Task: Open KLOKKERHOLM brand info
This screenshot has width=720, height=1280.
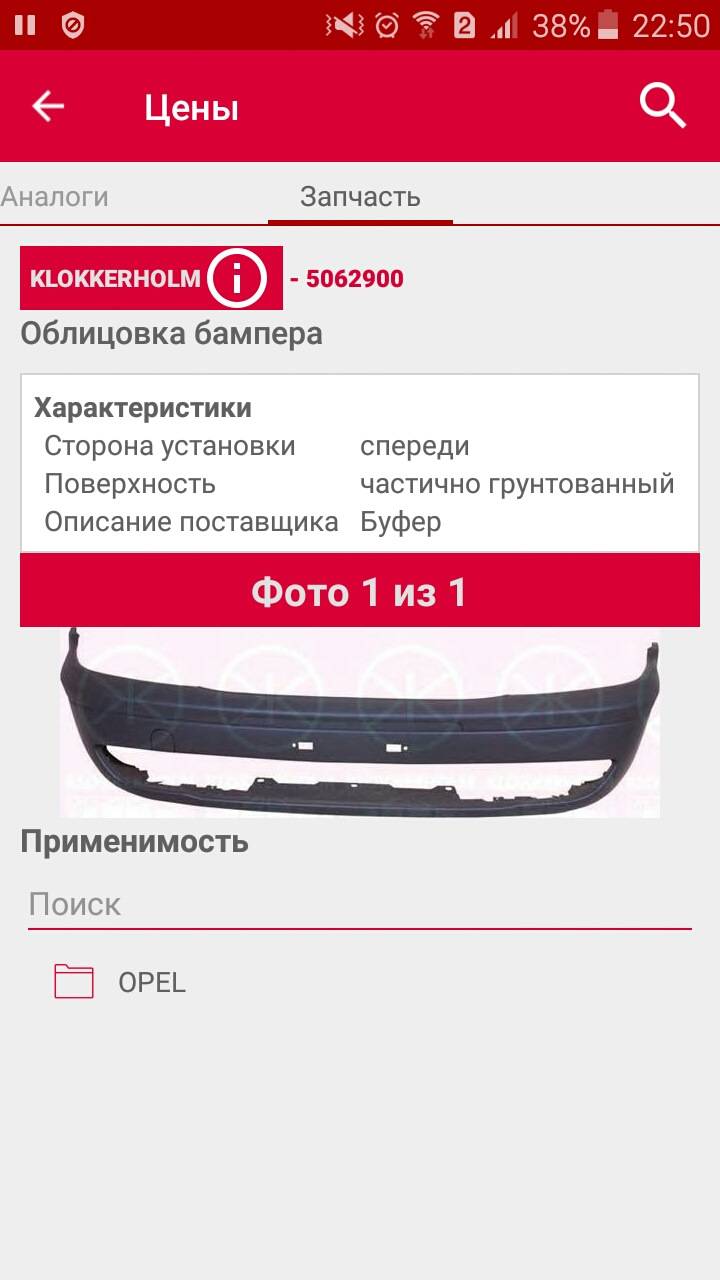Action: pyautogui.click(x=237, y=278)
